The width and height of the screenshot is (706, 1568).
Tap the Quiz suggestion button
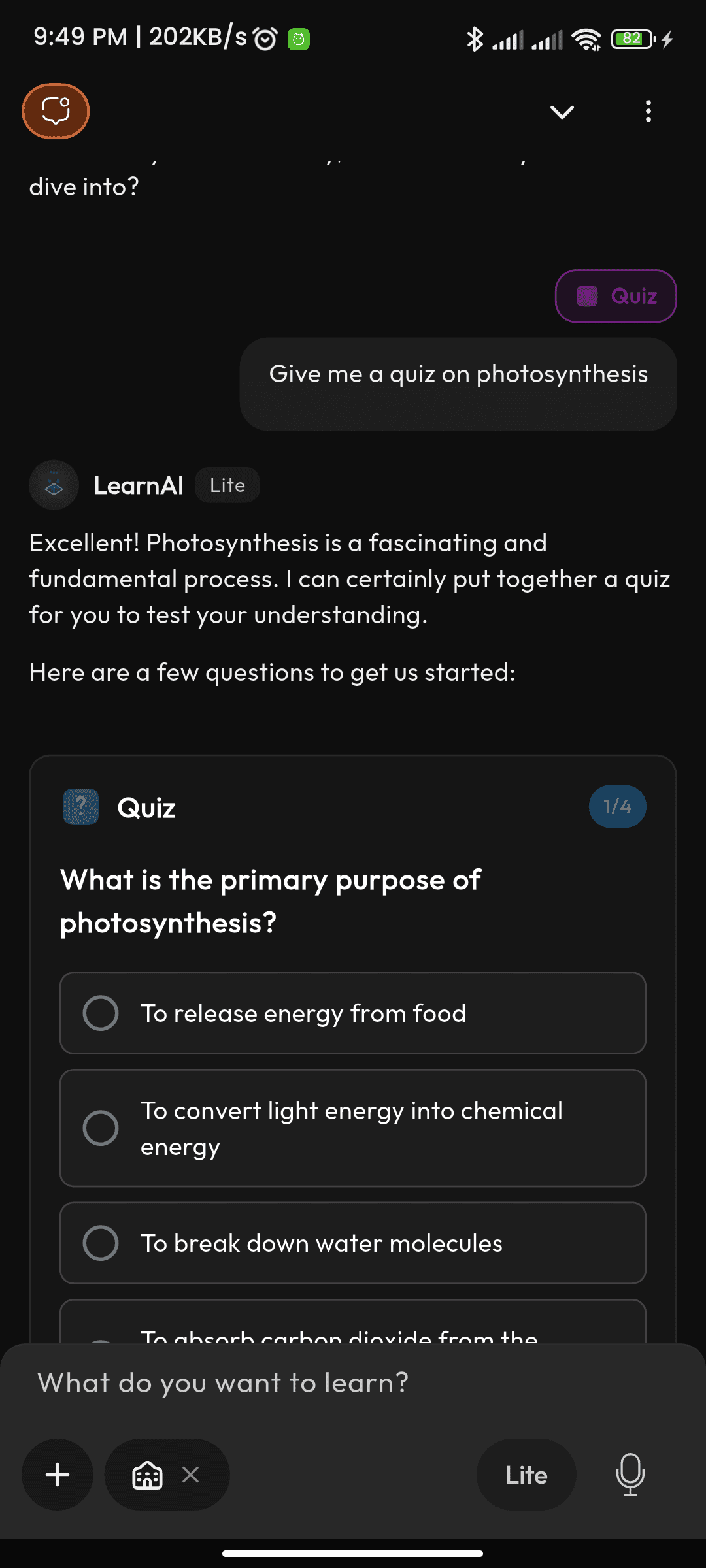pyautogui.click(x=615, y=295)
